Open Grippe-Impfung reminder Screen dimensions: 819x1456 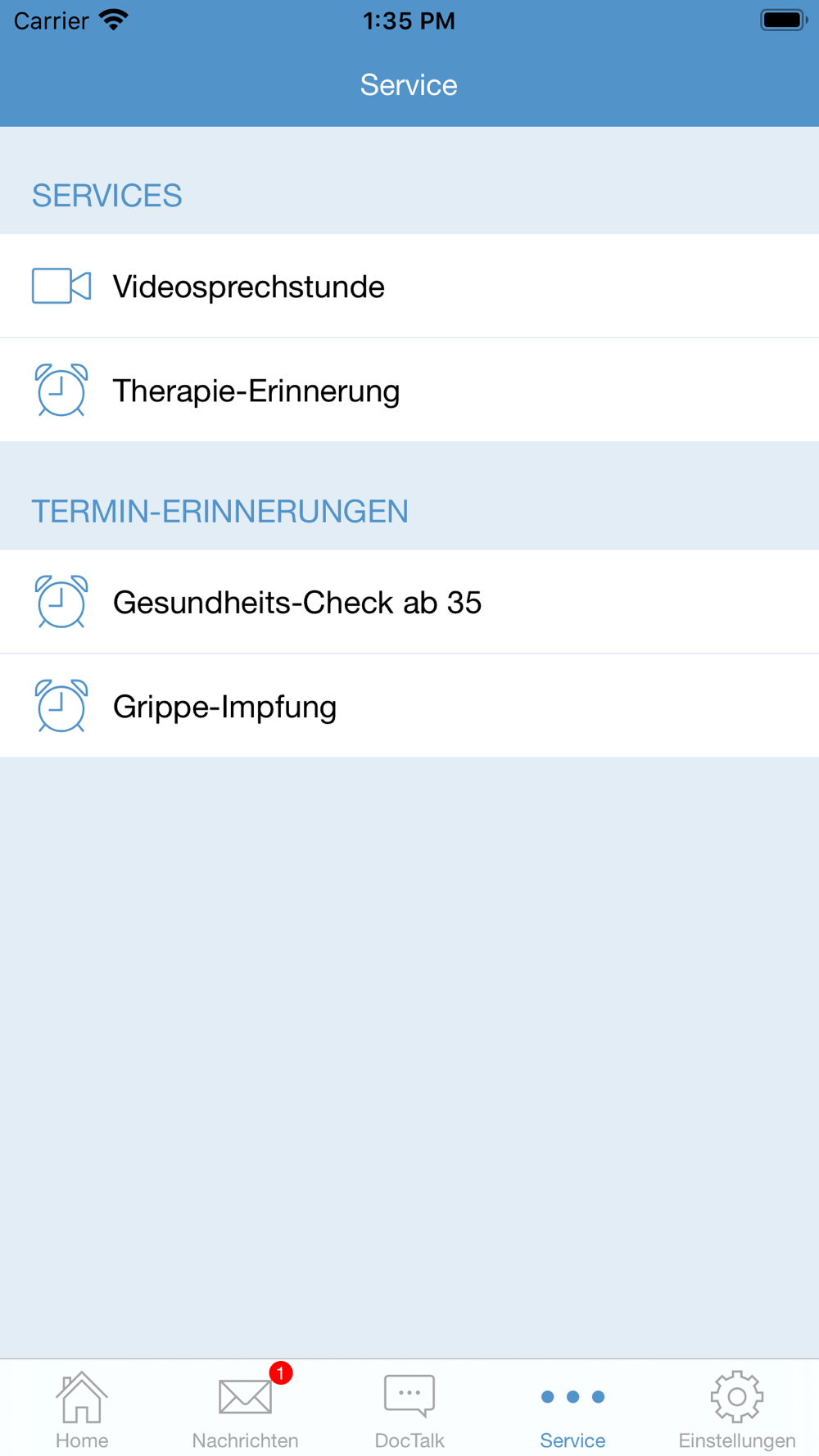pyautogui.click(x=409, y=706)
